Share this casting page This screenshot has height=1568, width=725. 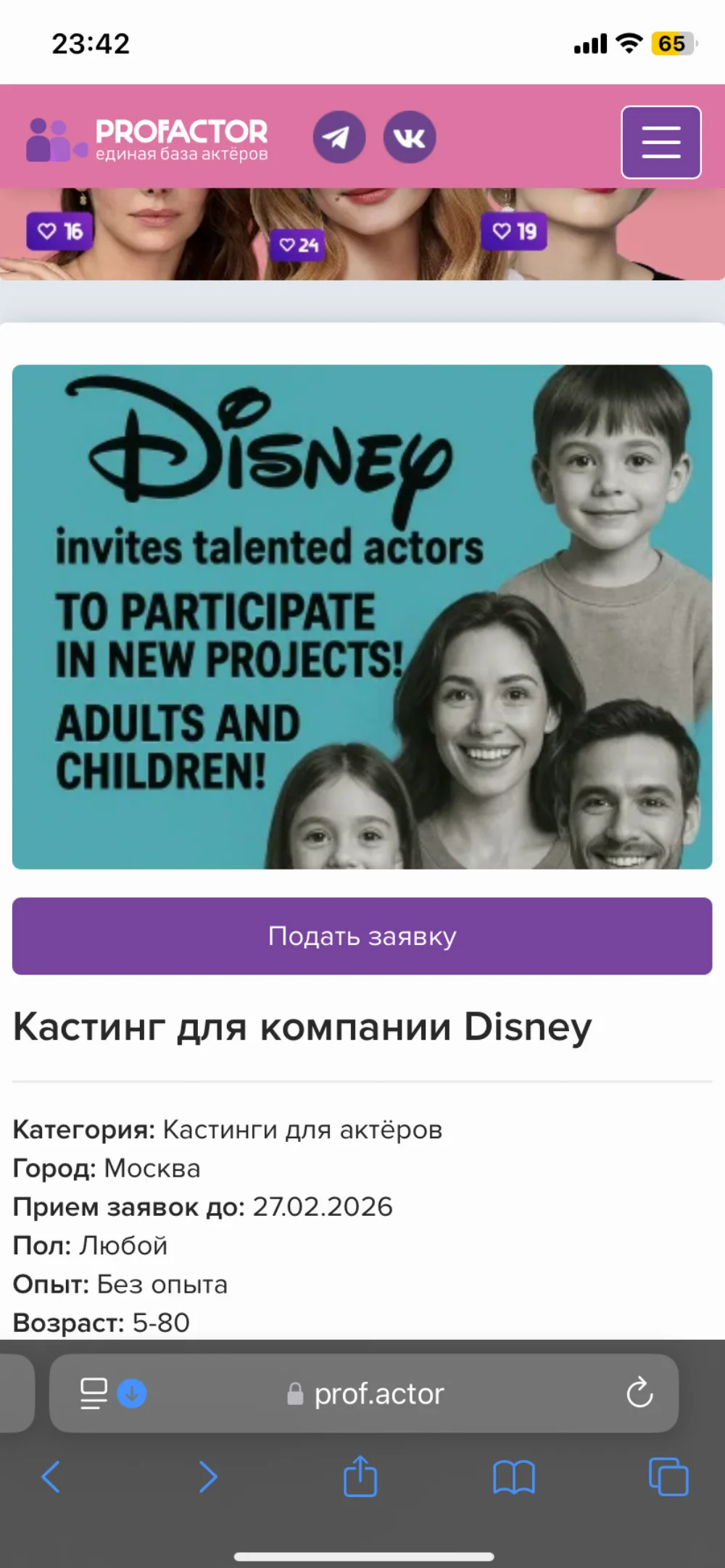[360, 1477]
